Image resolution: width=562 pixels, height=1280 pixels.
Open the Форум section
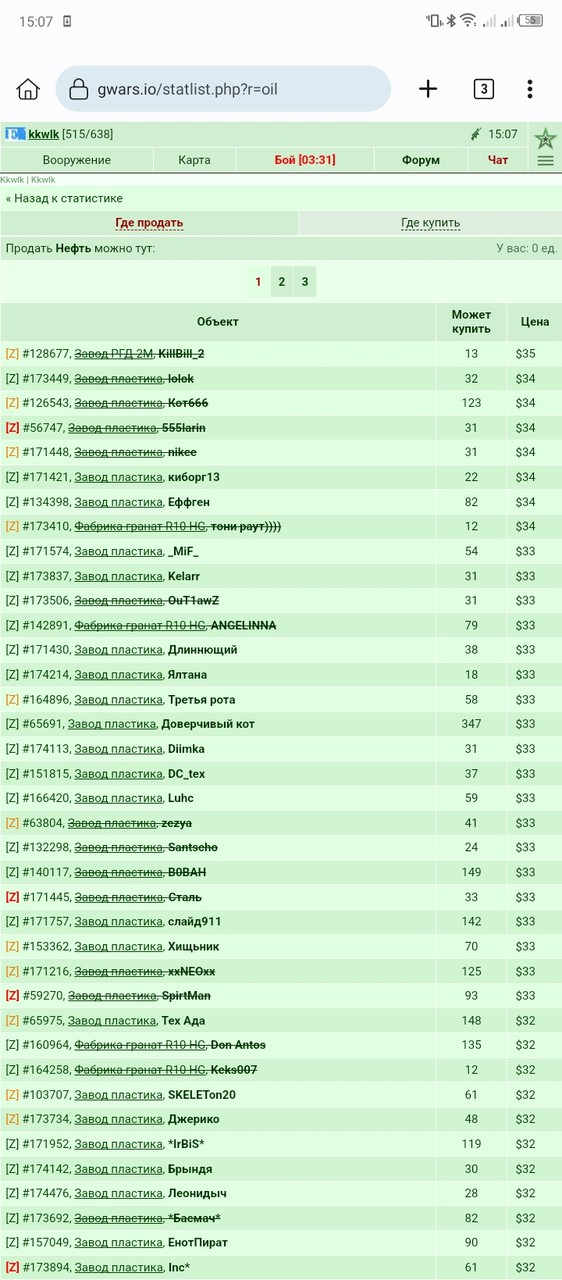pos(421,160)
